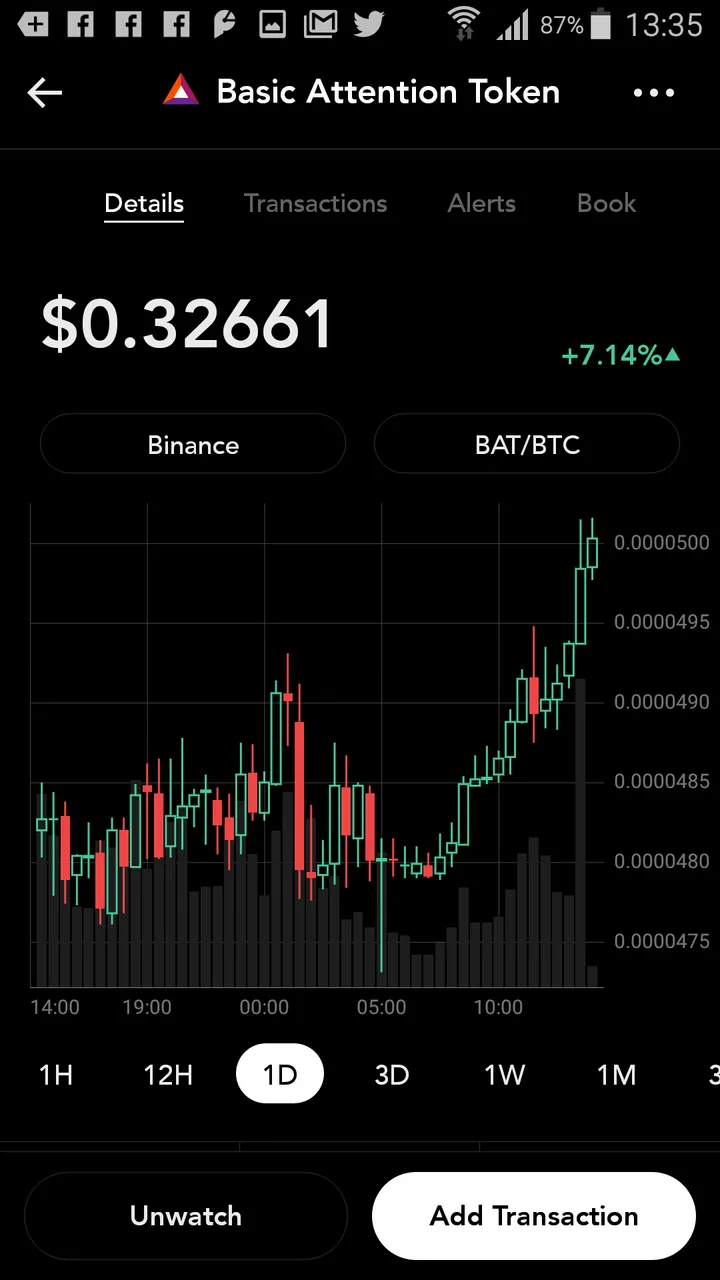Viewport: 720px width, 1280px height.
Task: Open the Alerts tab
Action: [x=482, y=203]
